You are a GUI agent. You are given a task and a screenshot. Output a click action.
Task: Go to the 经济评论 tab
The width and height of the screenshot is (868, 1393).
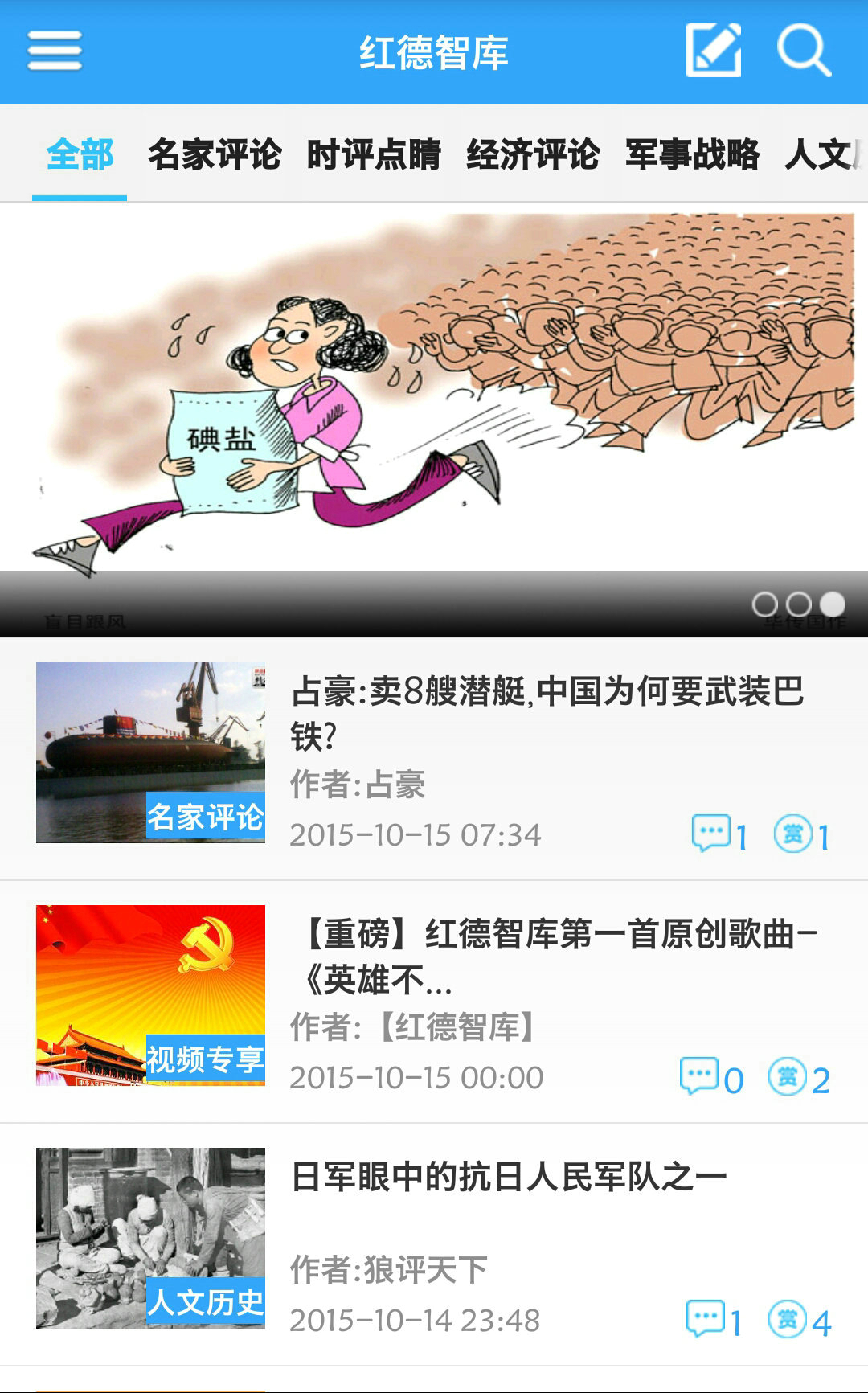[x=533, y=154]
